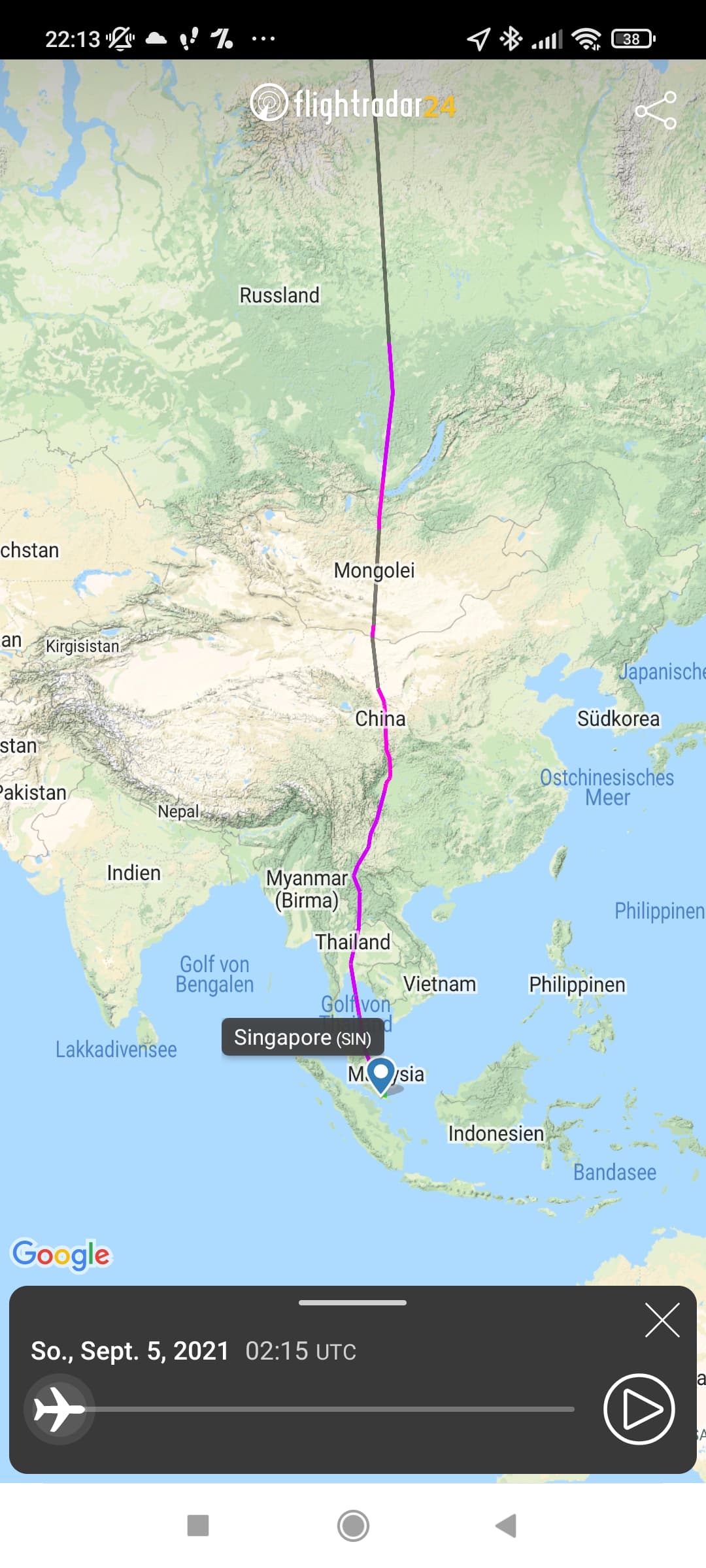706x1568 pixels.
Task: Tap the plane handle on playback timeline
Action: (59, 1409)
